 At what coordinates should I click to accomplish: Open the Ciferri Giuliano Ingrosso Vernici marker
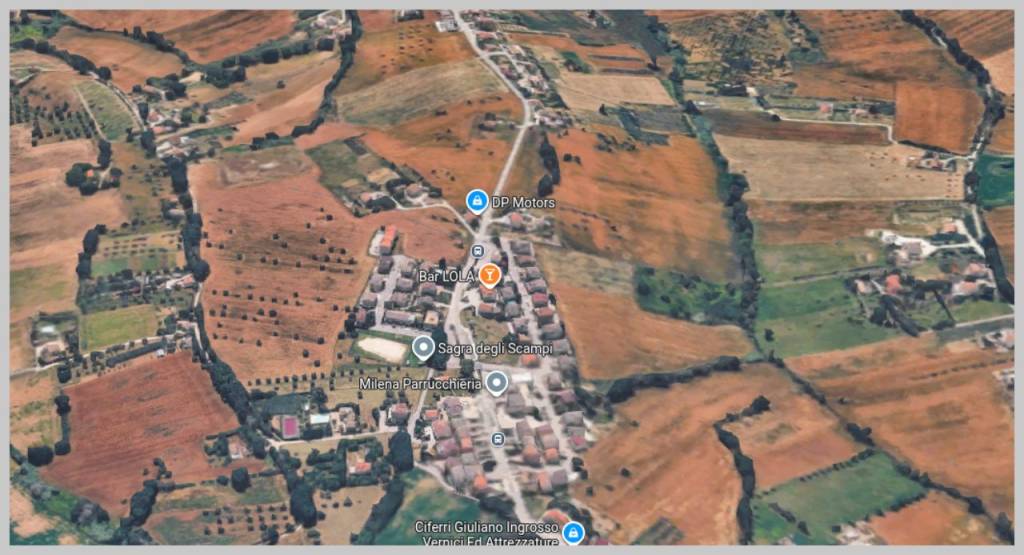point(573,533)
